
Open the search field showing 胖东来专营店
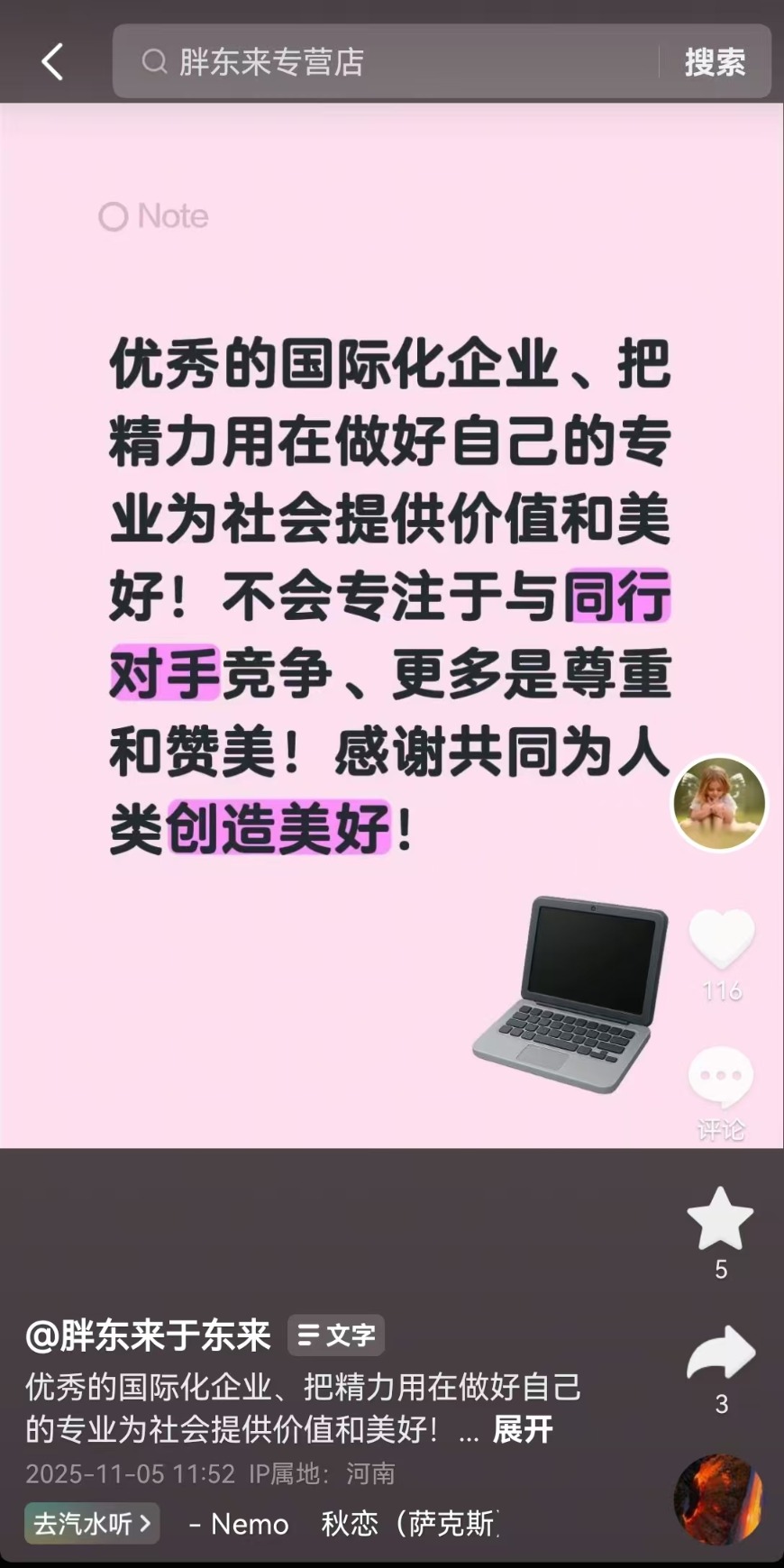point(387,62)
